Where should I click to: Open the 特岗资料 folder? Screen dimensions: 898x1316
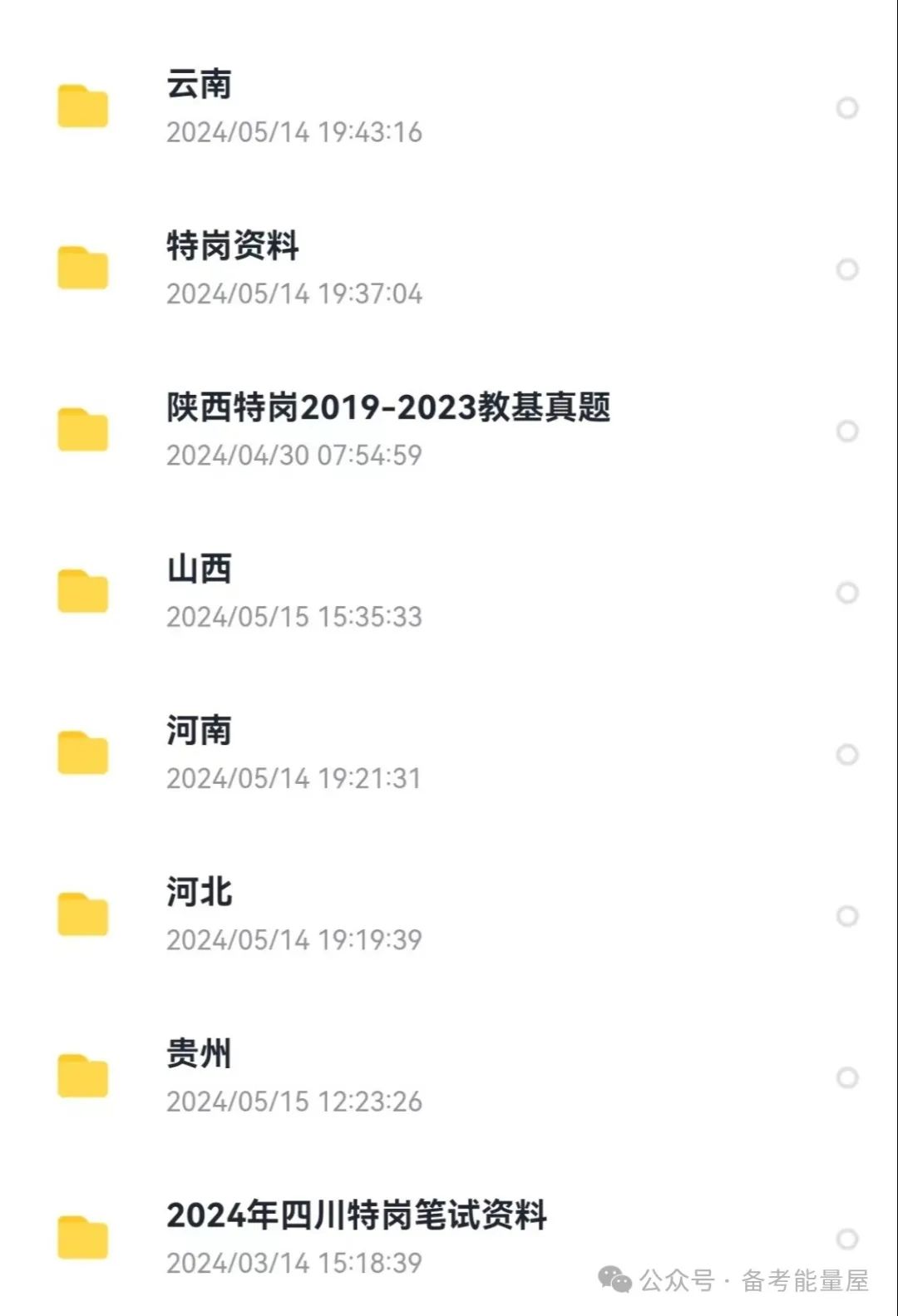click(233, 246)
